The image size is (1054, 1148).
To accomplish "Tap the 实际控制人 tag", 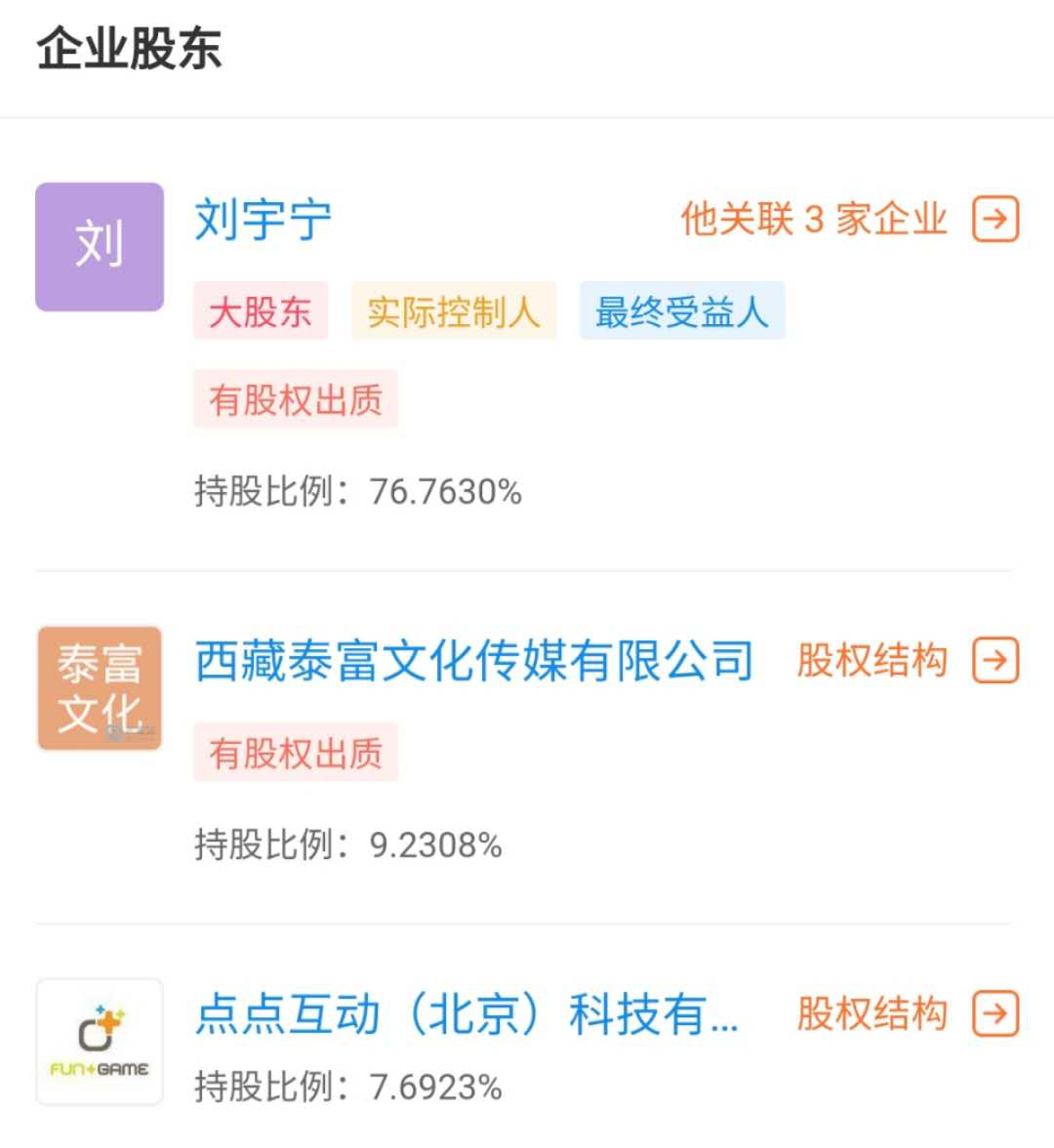I will [x=454, y=311].
